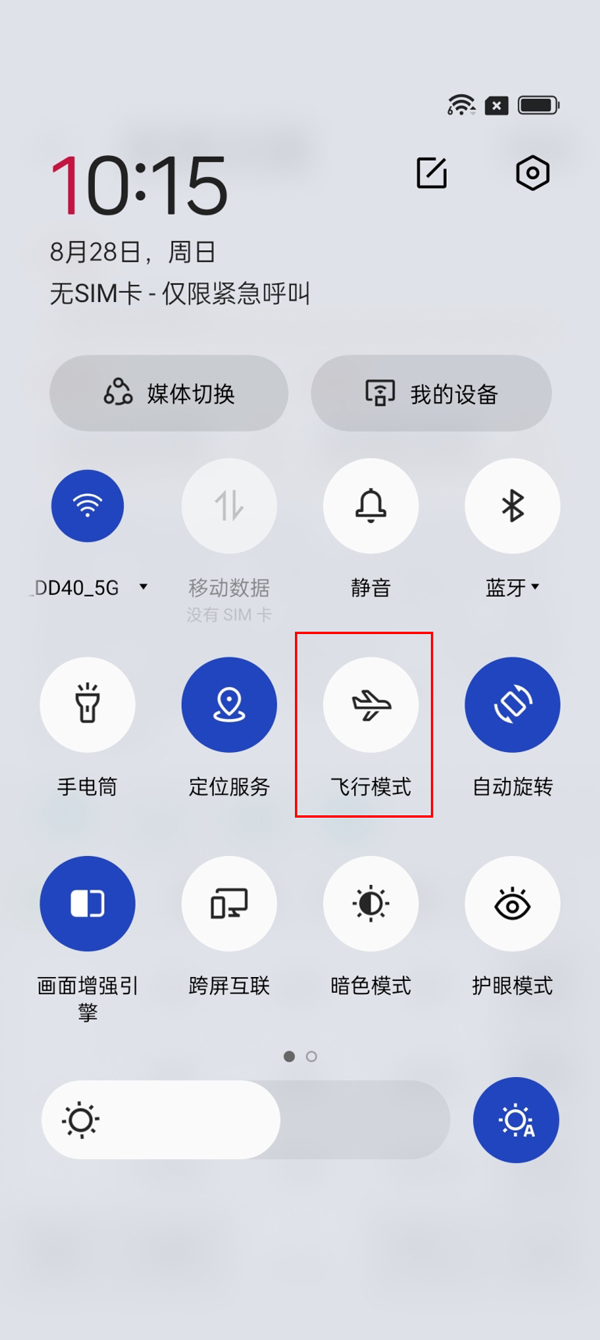Enable 蓝牙 Bluetooth
The image size is (600, 1340).
pos(512,506)
